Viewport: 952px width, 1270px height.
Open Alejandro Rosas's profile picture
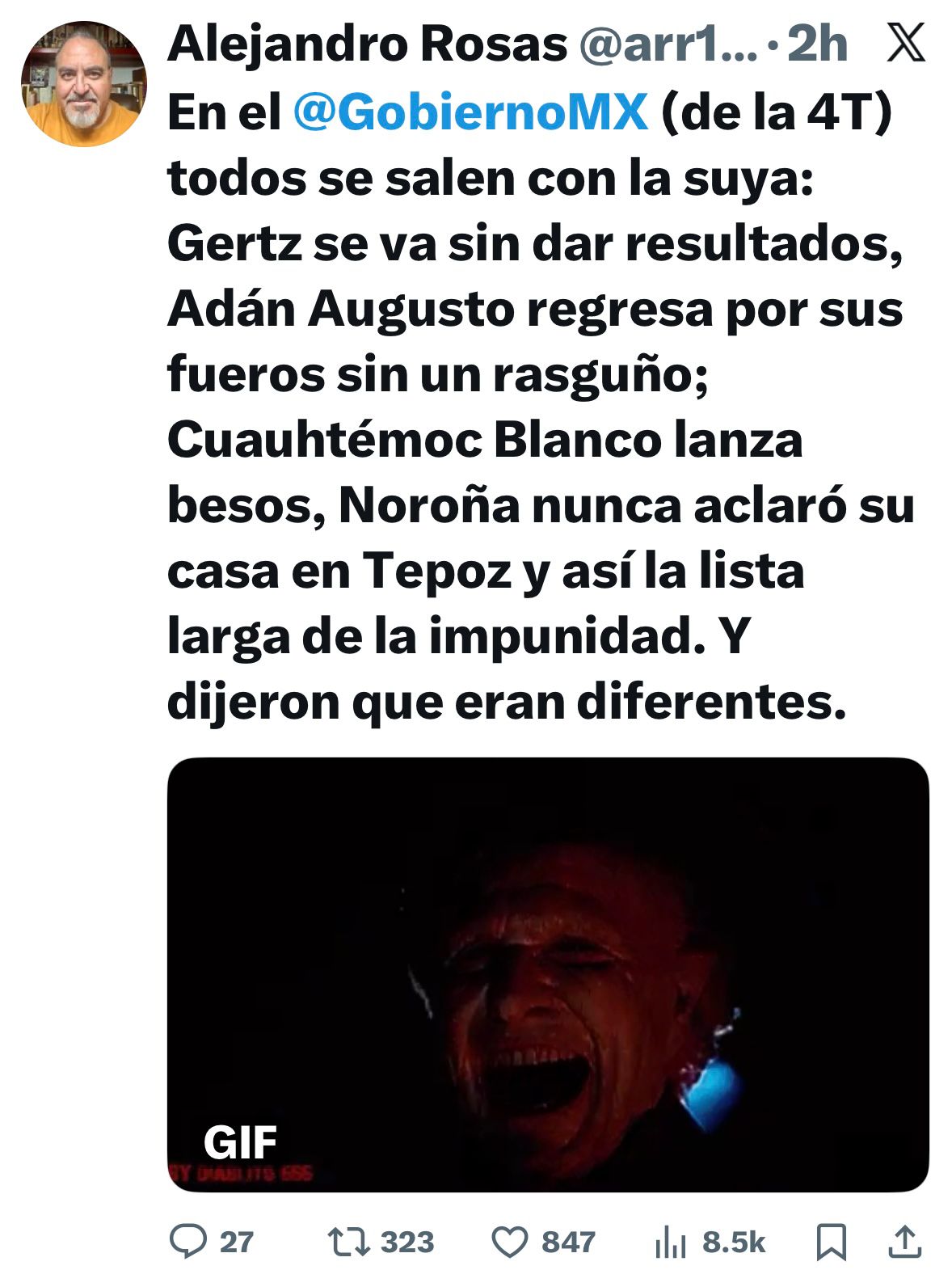point(83,84)
